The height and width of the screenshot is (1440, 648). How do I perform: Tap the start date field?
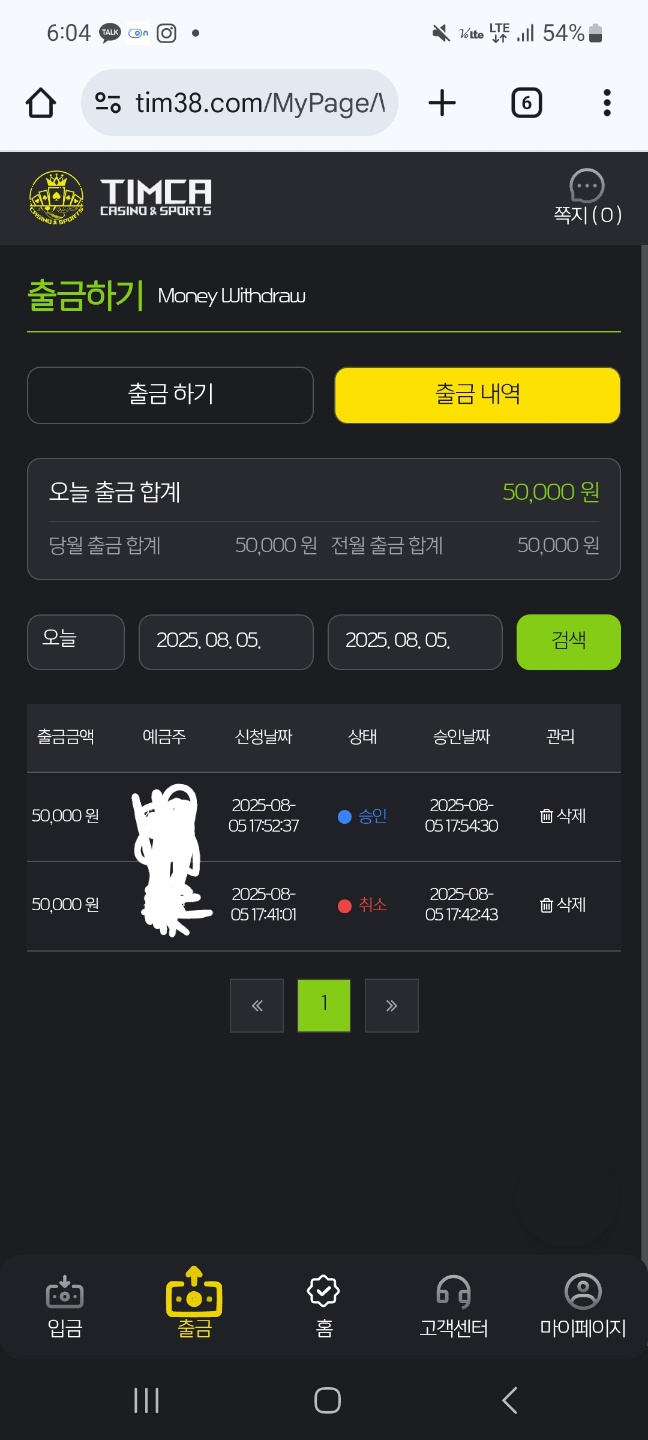(x=225, y=641)
